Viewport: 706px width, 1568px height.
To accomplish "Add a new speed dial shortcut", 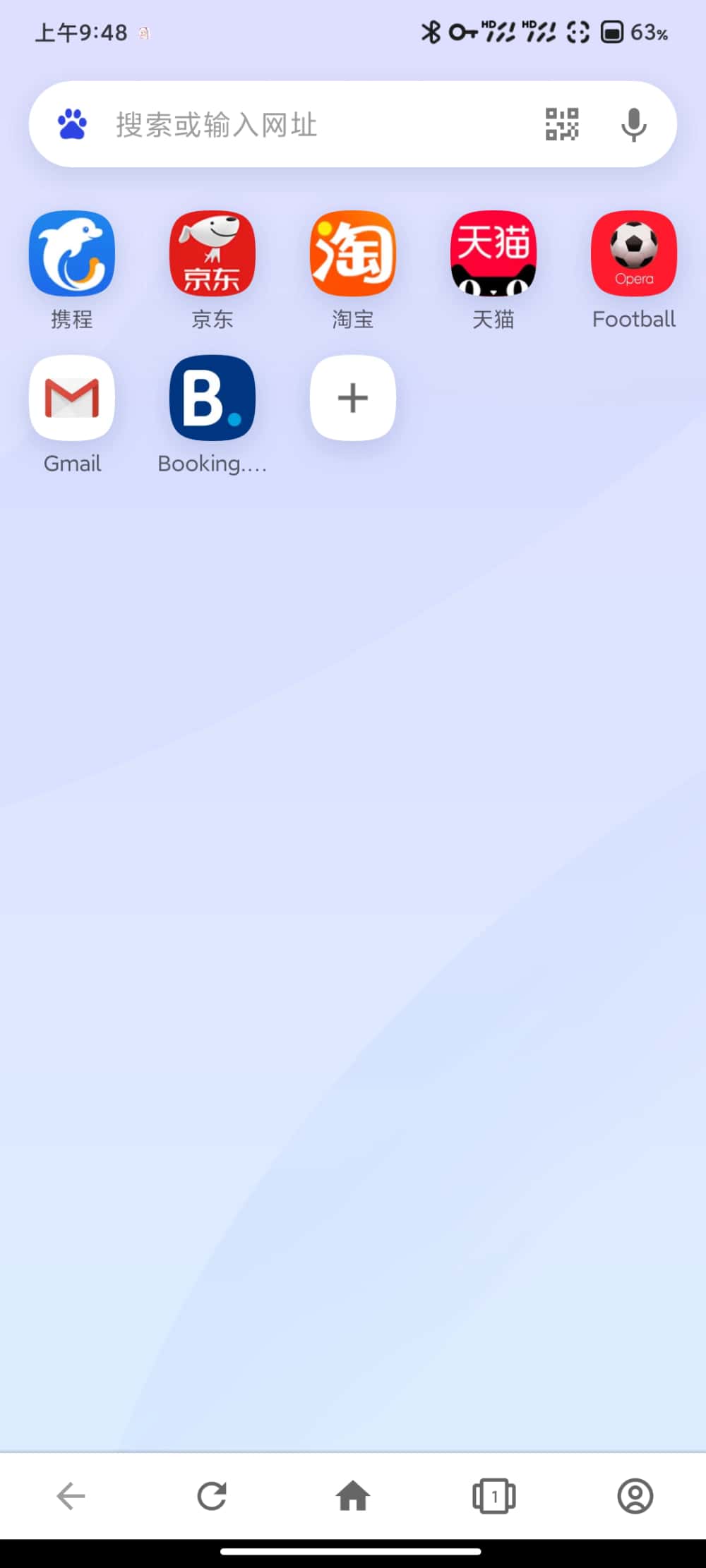I will point(352,398).
